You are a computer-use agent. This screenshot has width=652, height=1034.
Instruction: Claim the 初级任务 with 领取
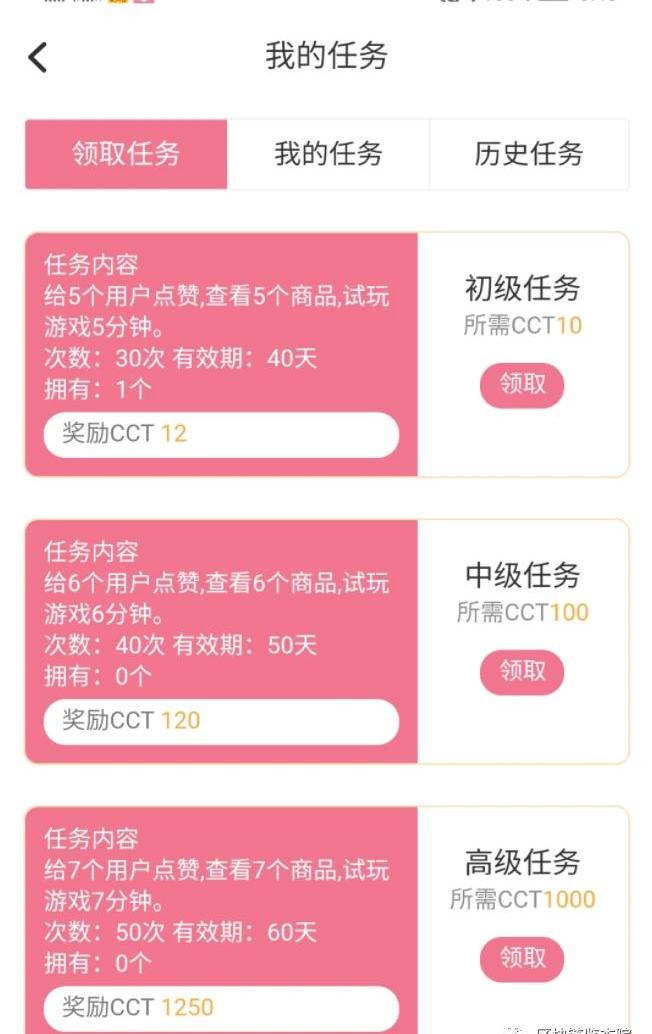pos(522,385)
